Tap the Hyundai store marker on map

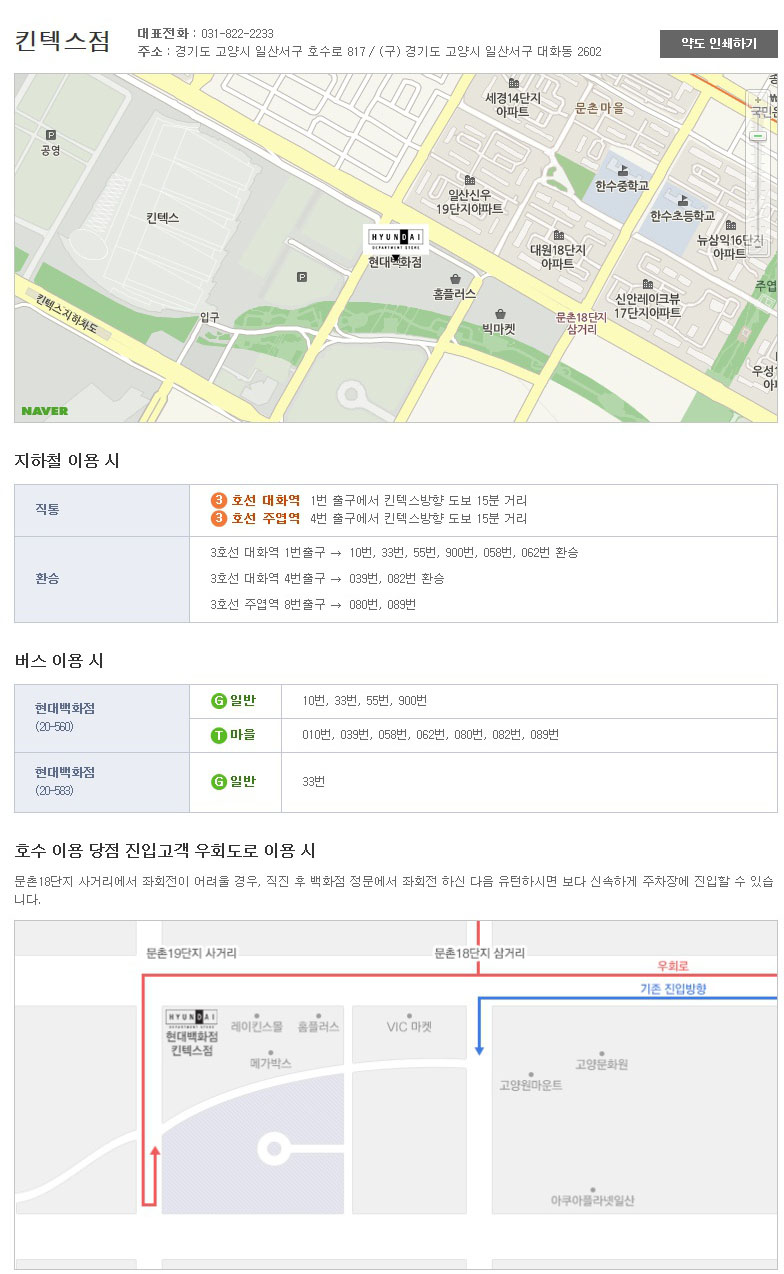[395, 240]
